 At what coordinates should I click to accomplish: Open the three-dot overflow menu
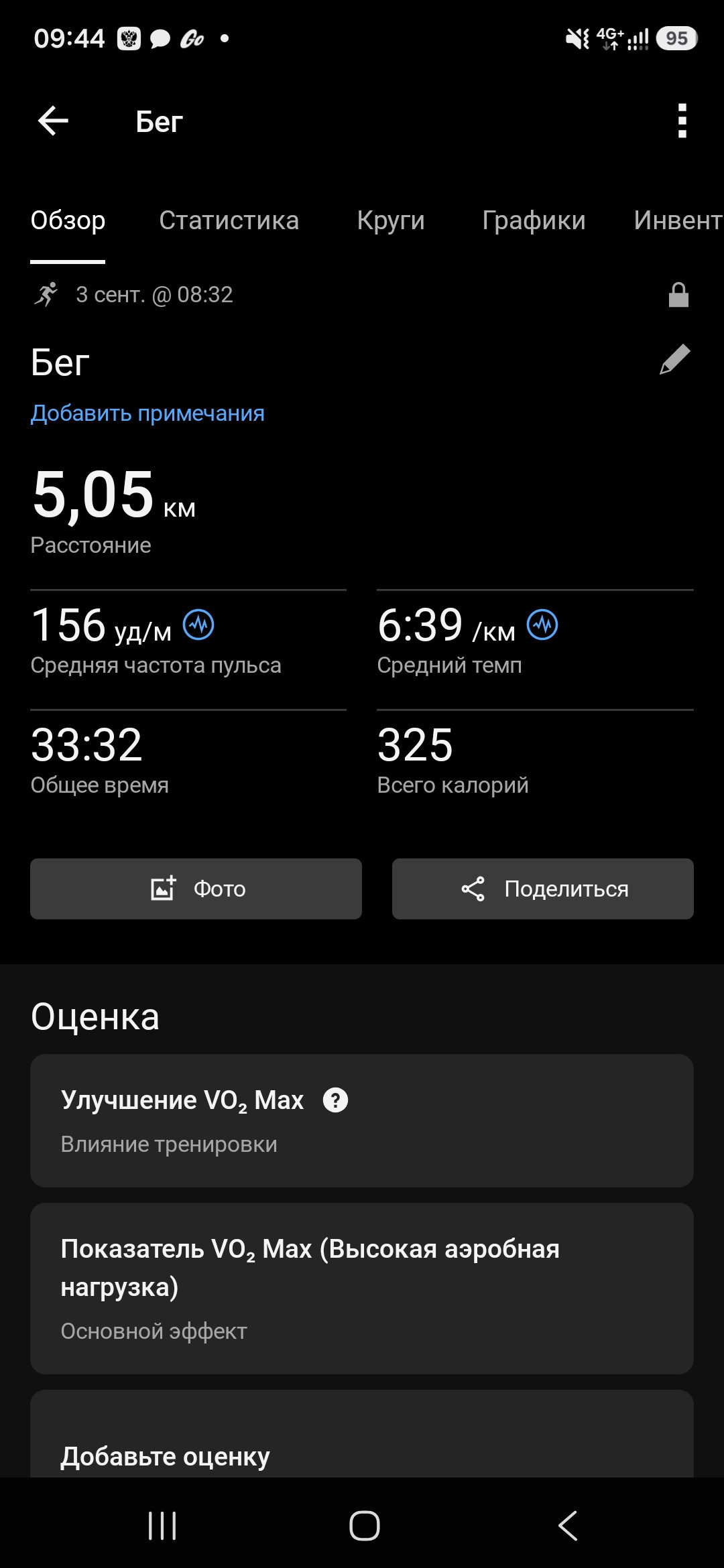click(x=682, y=121)
